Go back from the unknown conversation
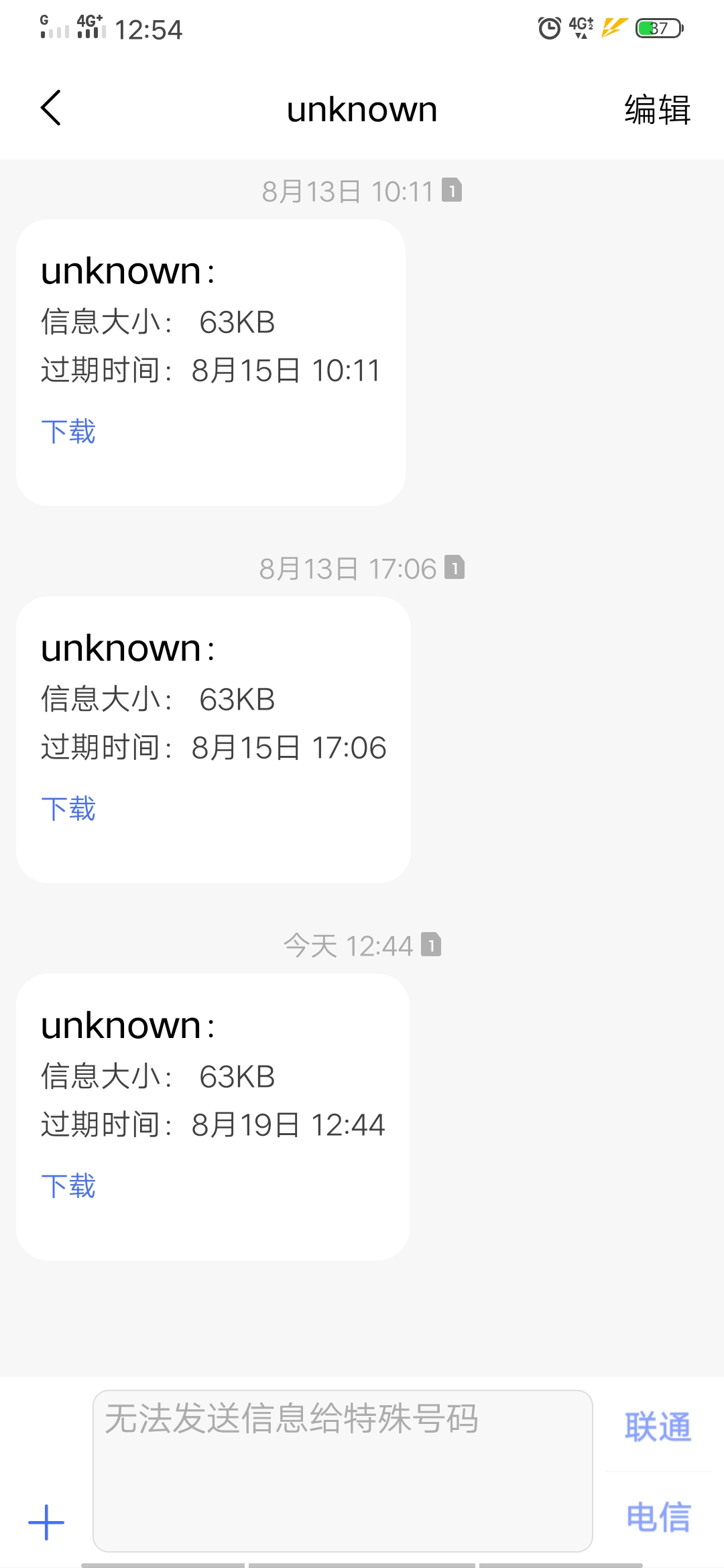Screen dimensions: 724x1568 click(x=51, y=108)
